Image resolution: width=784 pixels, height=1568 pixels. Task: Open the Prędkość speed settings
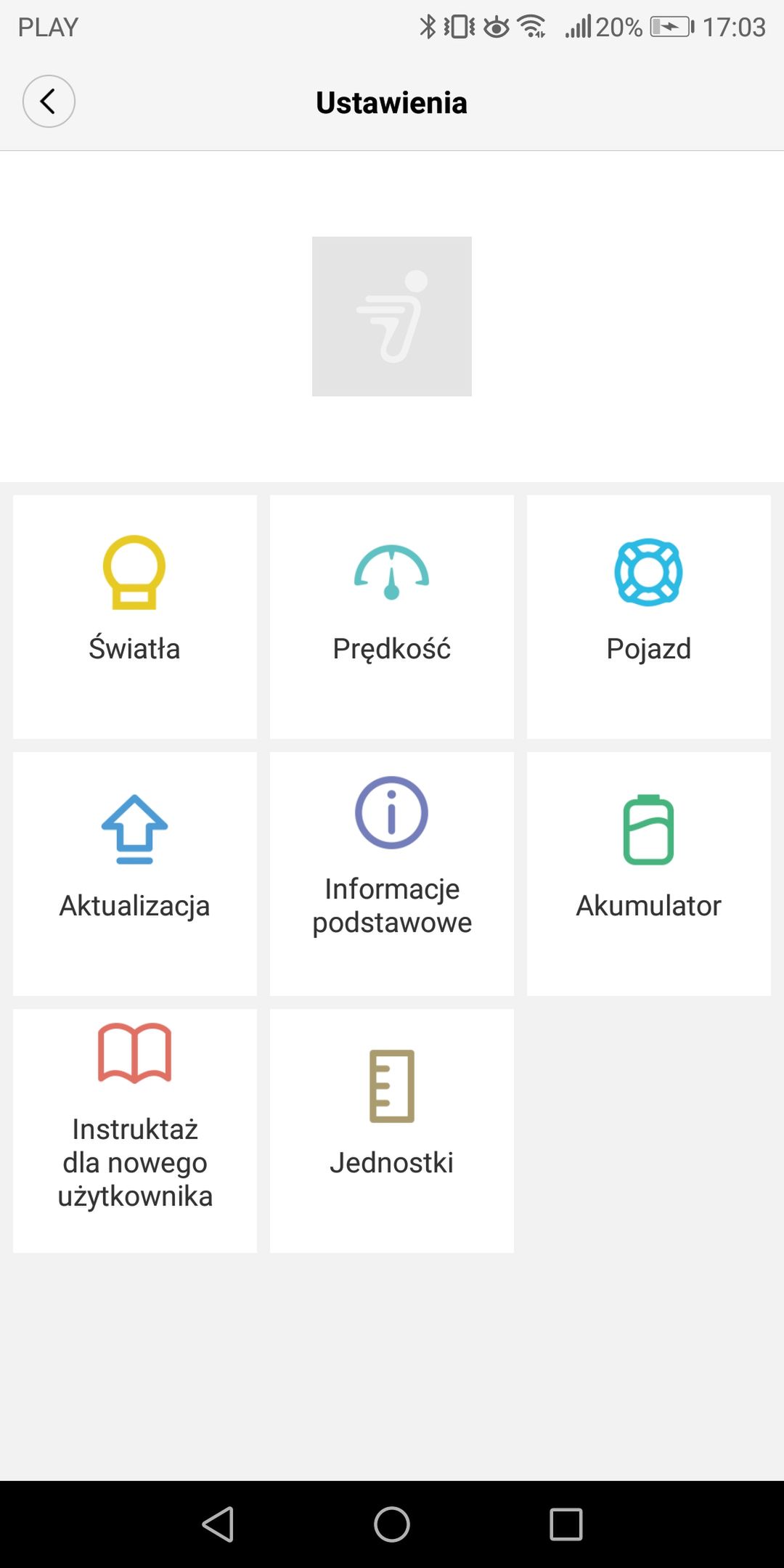(392, 617)
